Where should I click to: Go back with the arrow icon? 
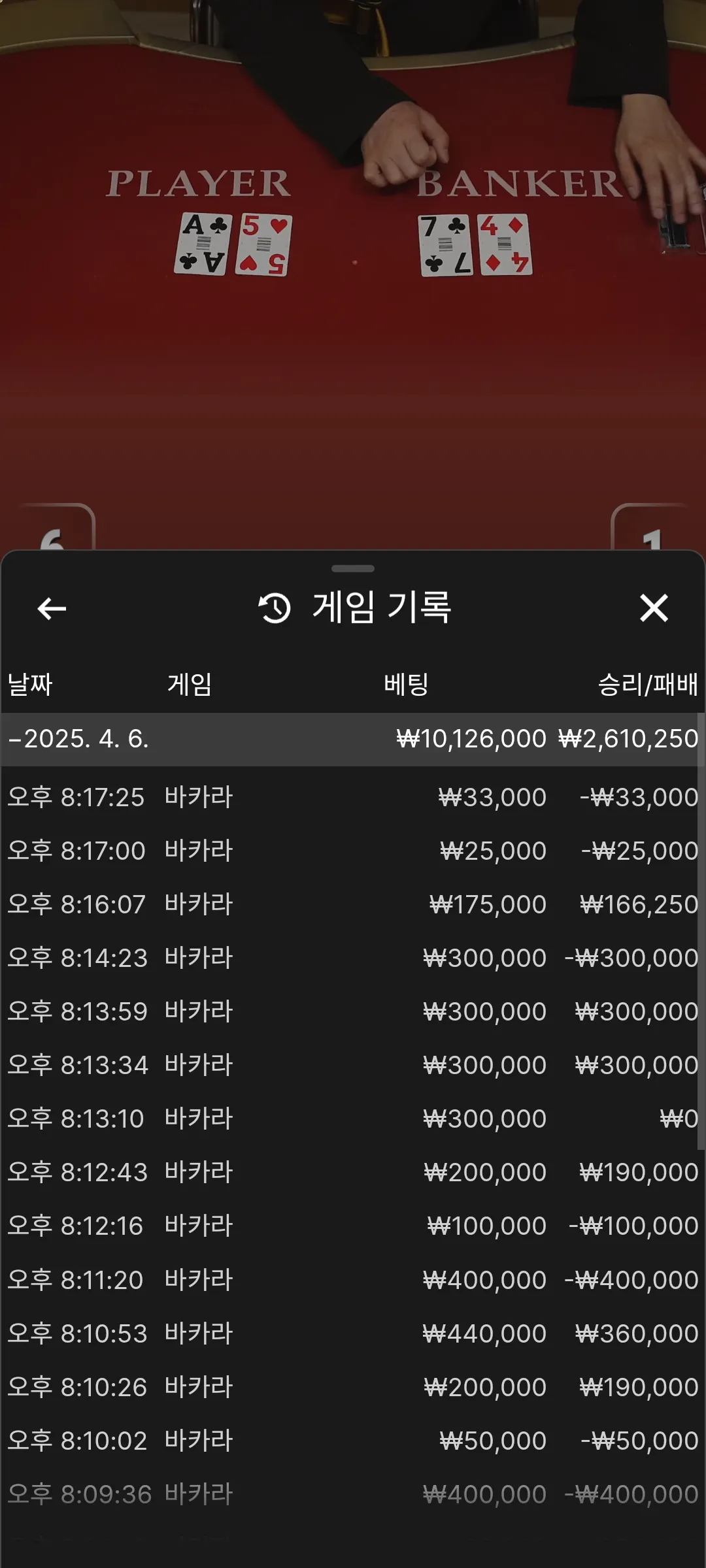click(52, 608)
